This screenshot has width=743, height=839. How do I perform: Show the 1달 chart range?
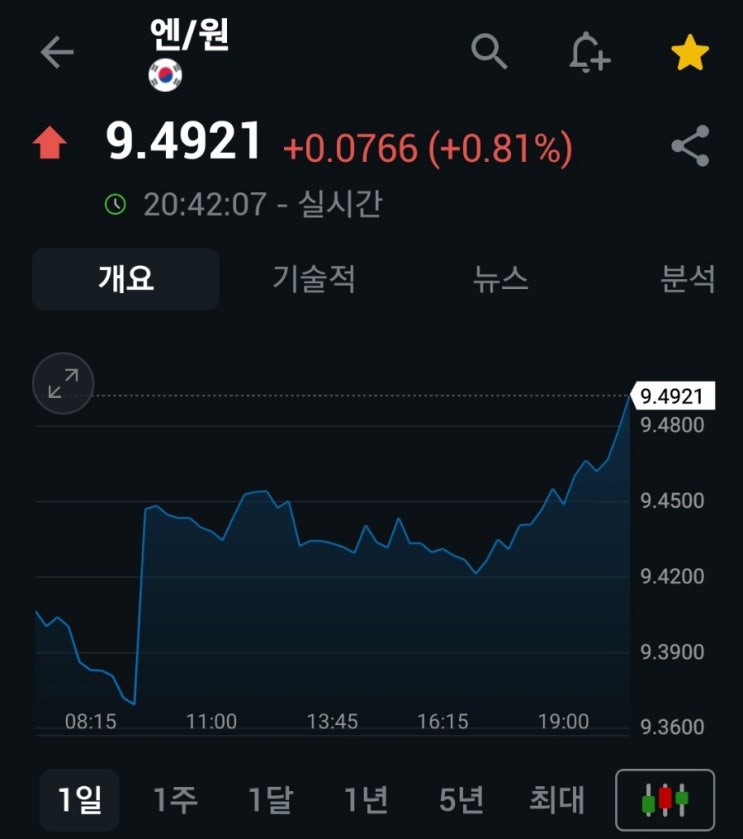[x=270, y=799]
